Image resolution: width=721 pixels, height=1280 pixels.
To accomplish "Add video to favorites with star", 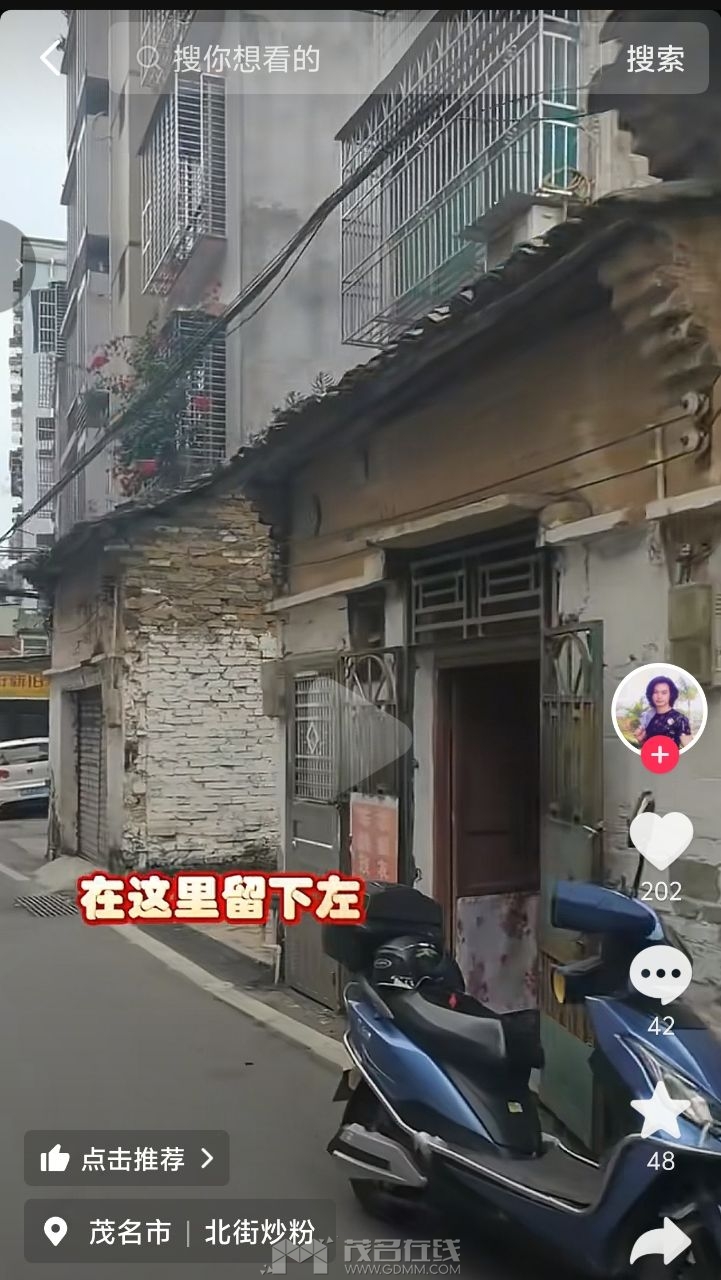I will point(660,1111).
